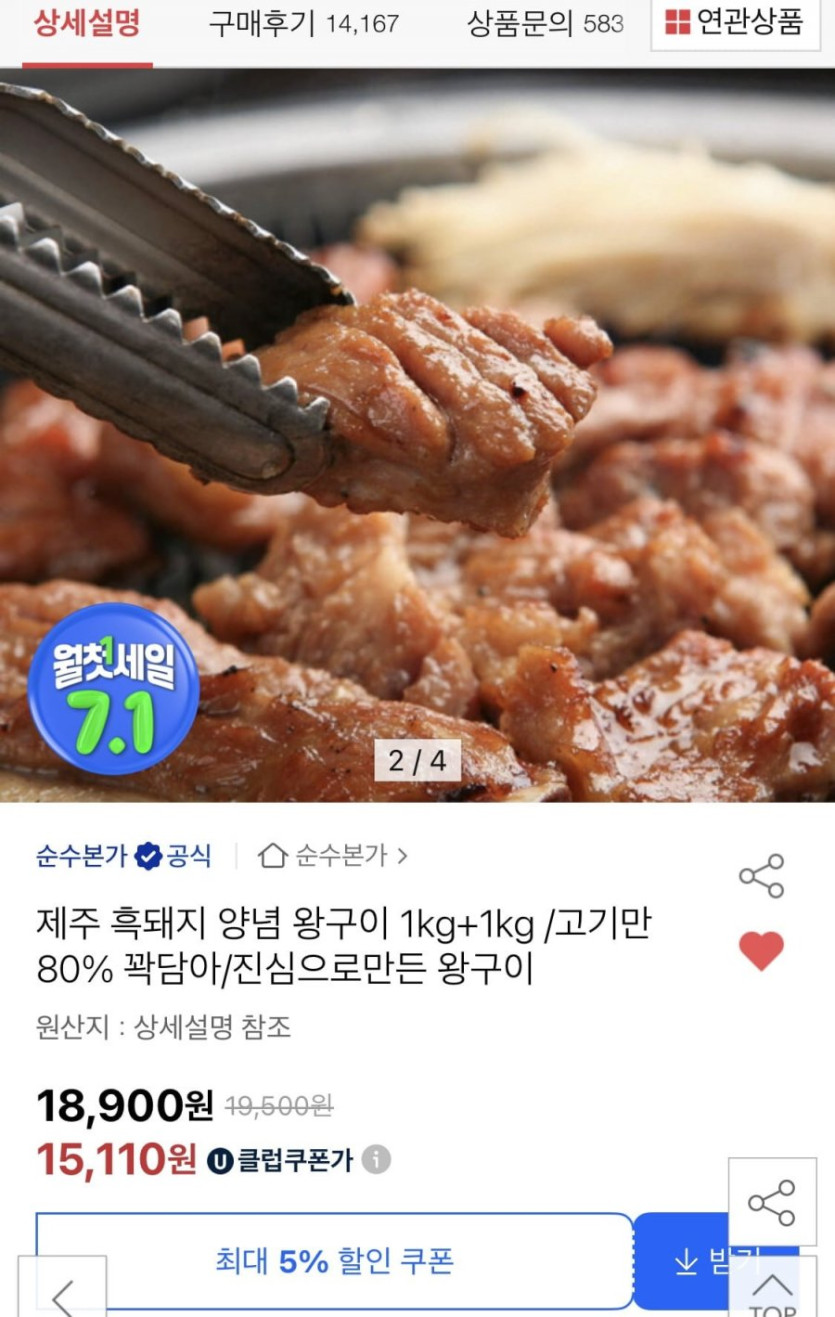Tap the floating share button above TOP
The height and width of the screenshot is (1317, 835).
click(x=772, y=1202)
